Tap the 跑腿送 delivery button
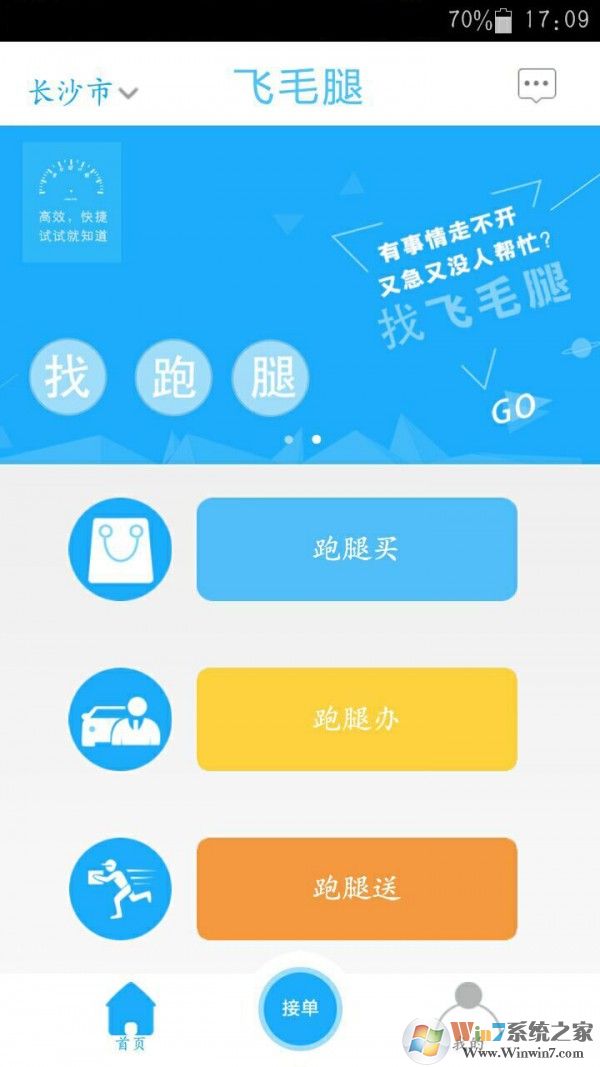The height and width of the screenshot is (1067, 600). (356, 888)
